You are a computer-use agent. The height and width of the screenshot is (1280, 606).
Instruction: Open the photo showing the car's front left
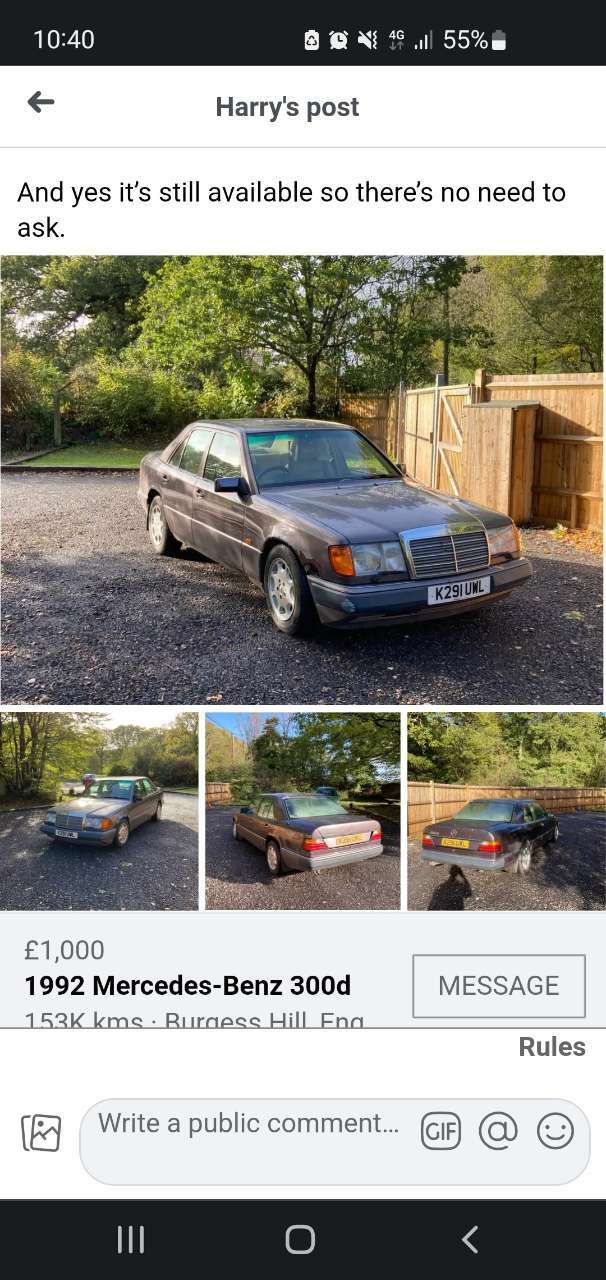[x=99, y=811]
